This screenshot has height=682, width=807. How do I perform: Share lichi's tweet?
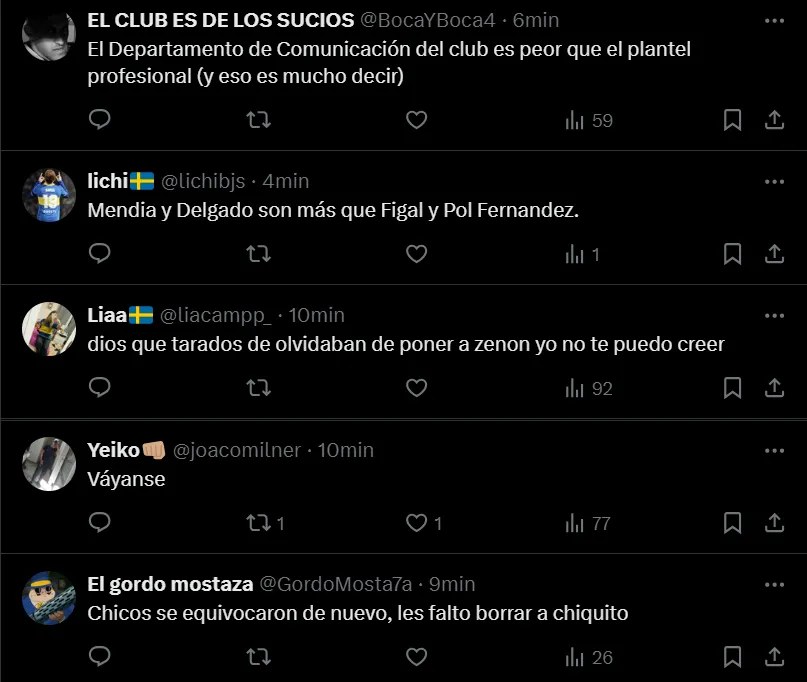[x=774, y=254]
